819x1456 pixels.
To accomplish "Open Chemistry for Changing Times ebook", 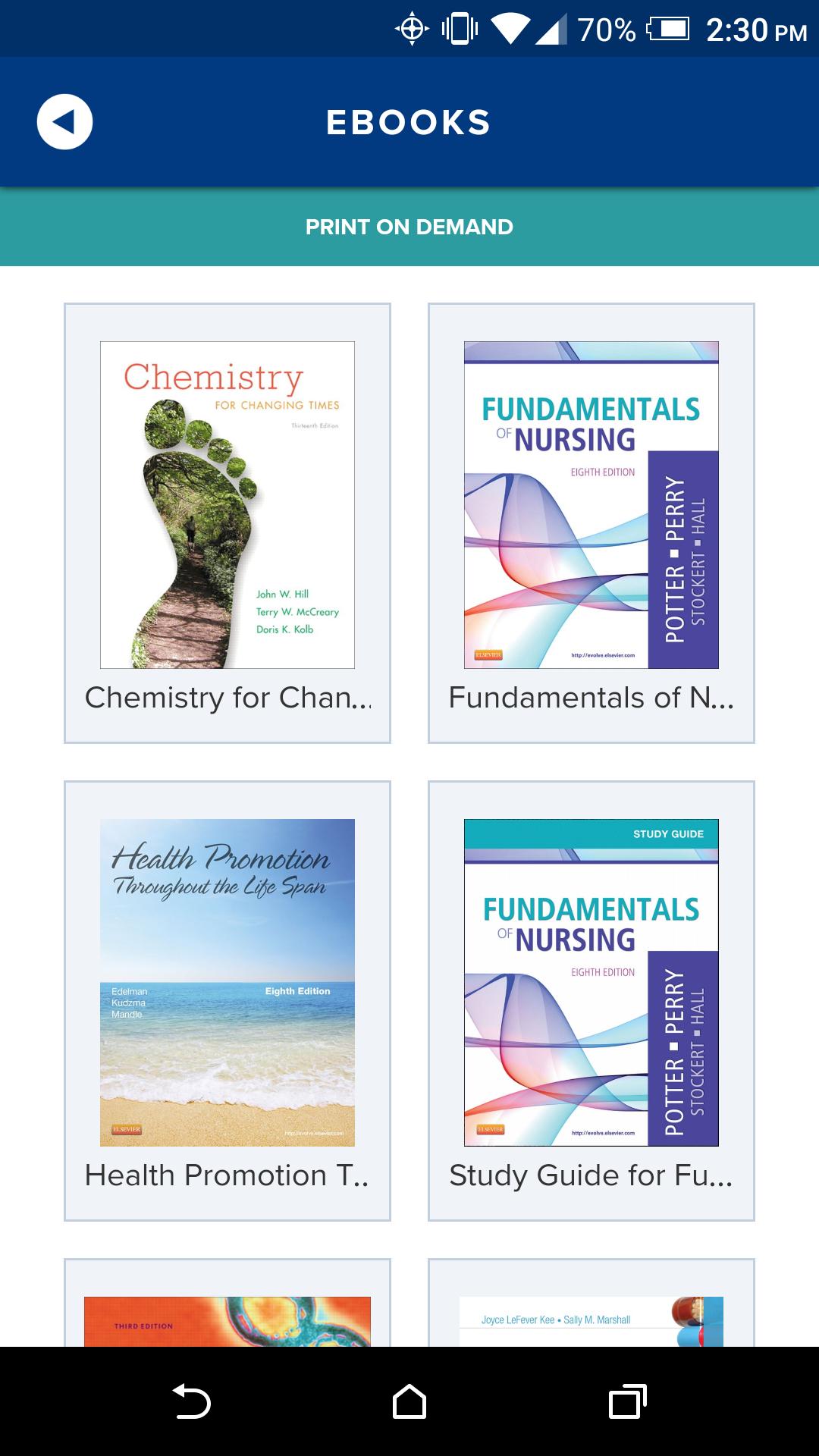I will click(227, 522).
